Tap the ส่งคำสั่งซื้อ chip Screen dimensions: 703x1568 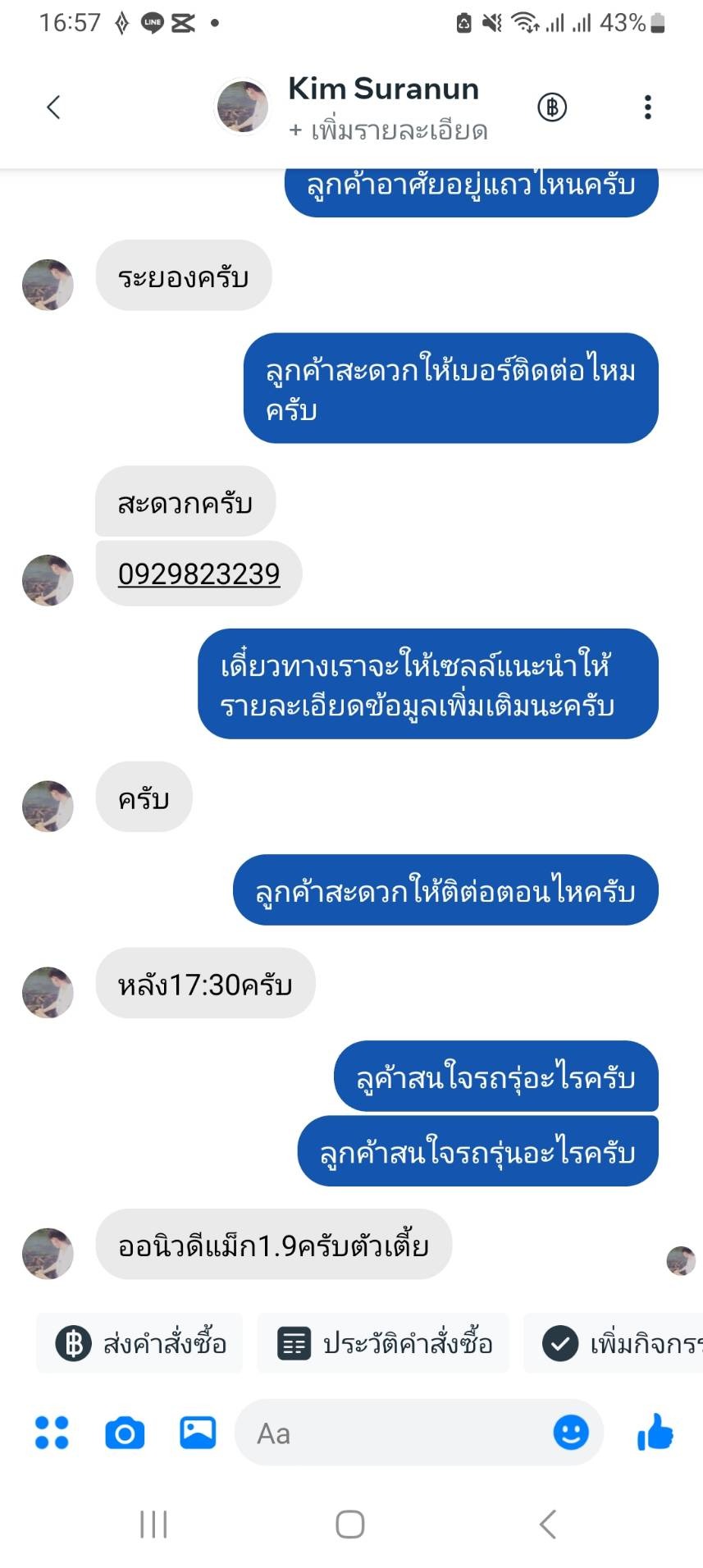tap(139, 1343)
